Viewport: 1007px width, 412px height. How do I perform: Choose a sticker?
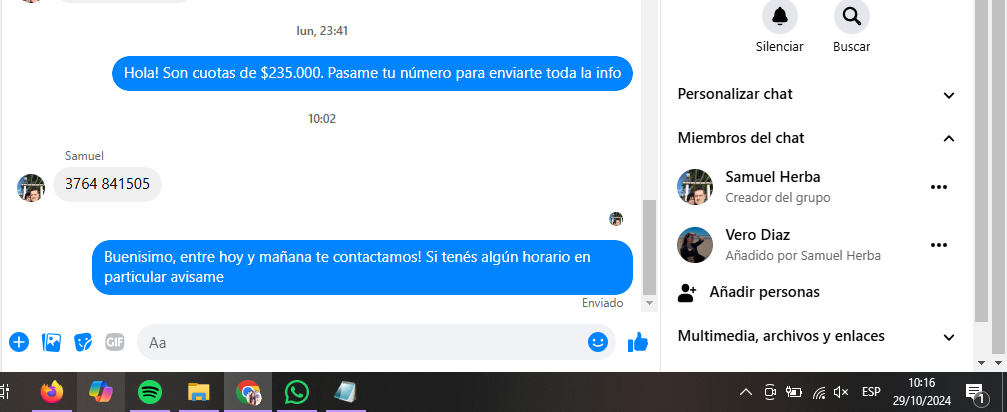click(x=84, y=342)
